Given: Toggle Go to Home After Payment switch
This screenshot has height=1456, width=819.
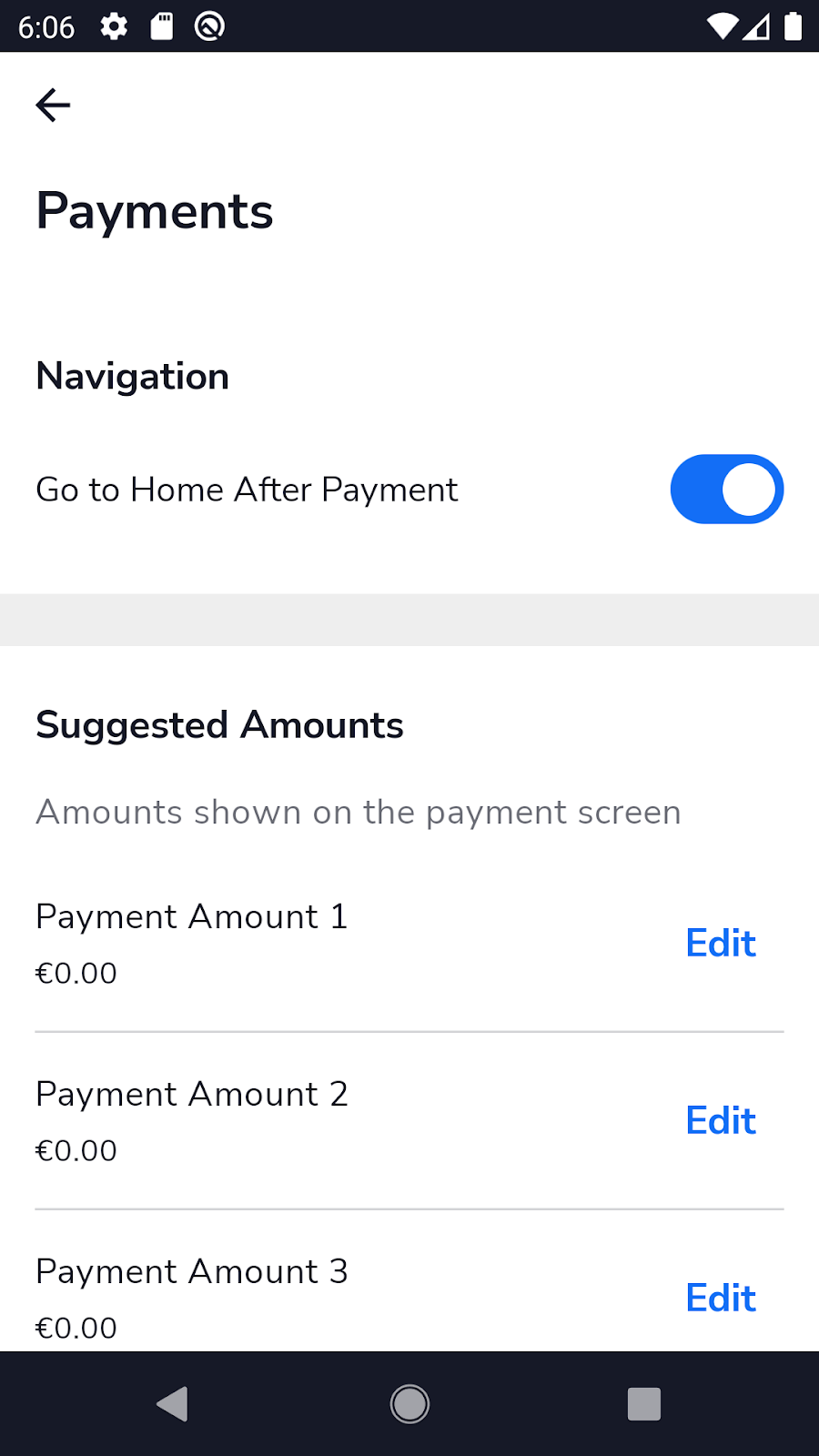Looking at the screenshot, I should (726, 490).
